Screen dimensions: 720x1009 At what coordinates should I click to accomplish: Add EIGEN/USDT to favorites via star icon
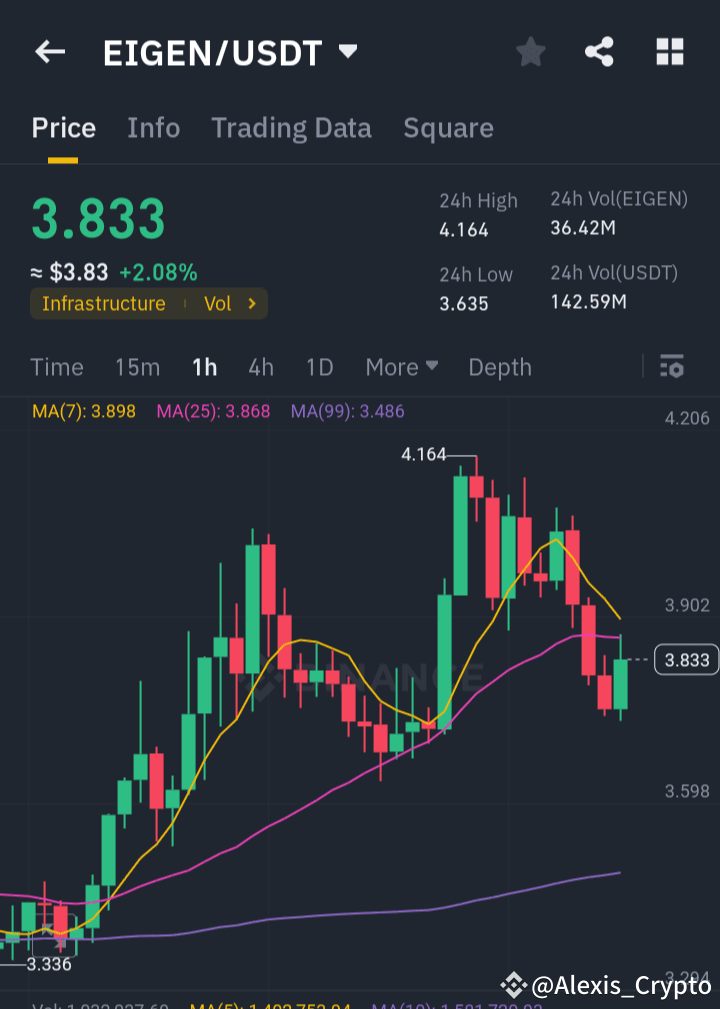point(530,52)
